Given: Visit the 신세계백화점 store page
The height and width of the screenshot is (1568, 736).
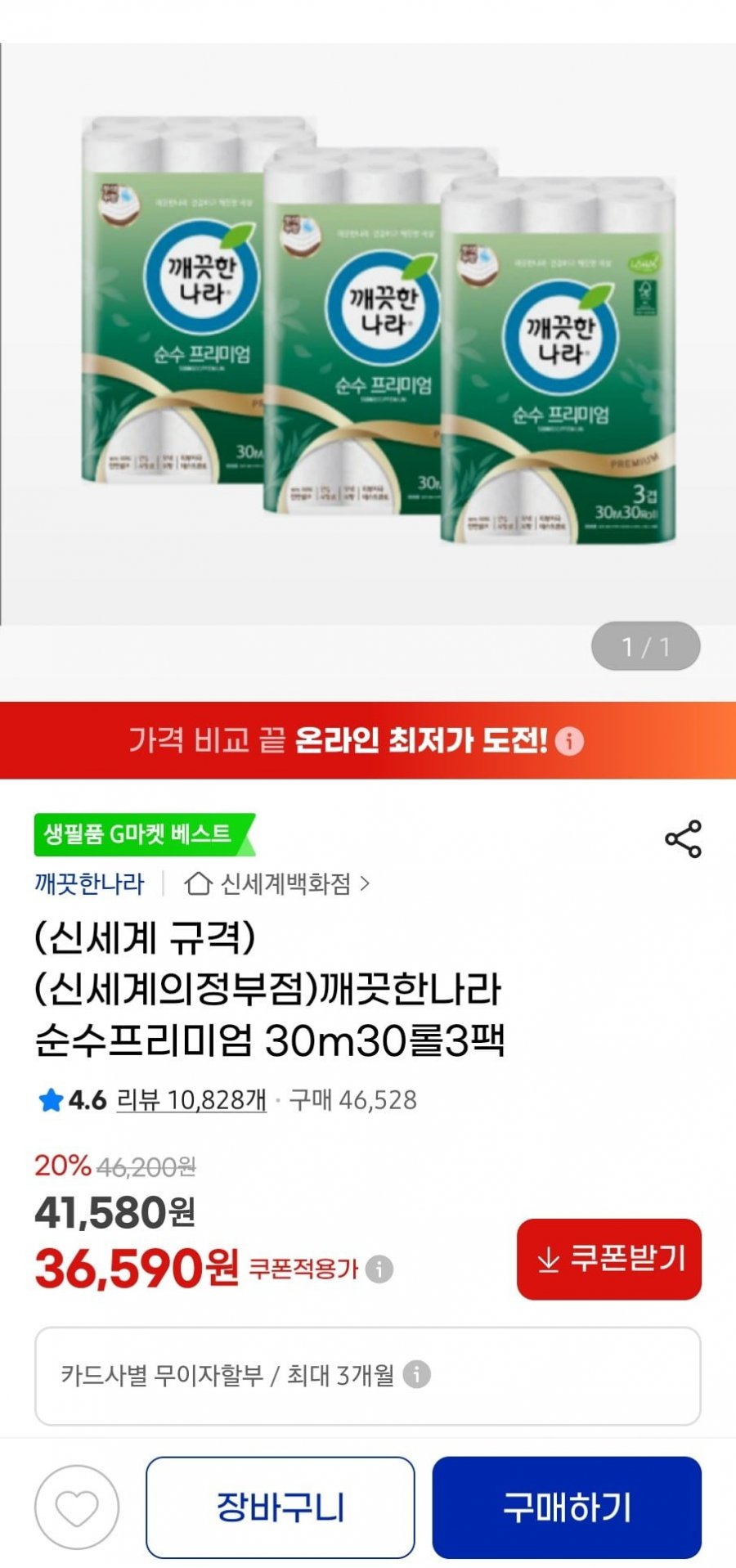Looking at the screenshot, I should click(277, 883).
